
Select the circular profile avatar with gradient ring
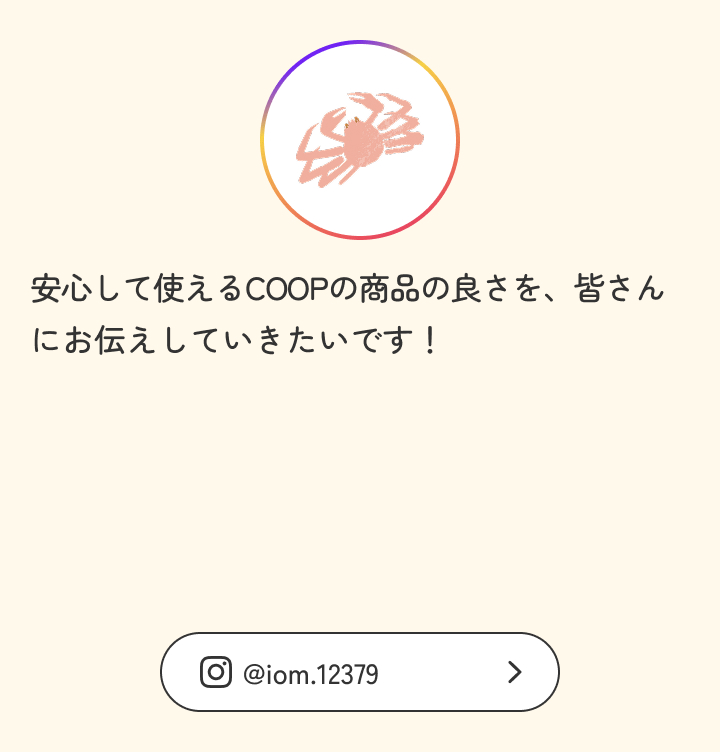pyautogui.click(x=360, y=140)
